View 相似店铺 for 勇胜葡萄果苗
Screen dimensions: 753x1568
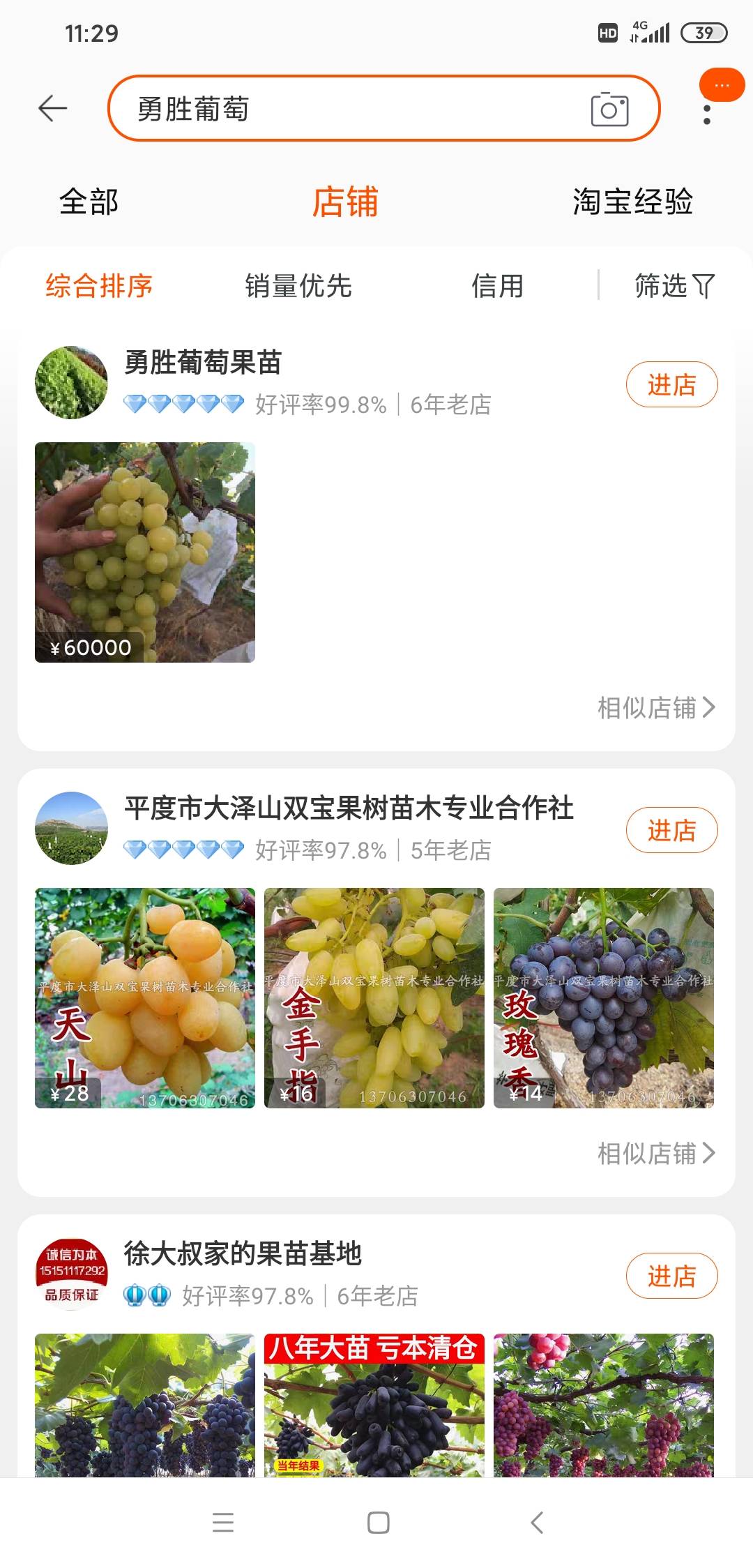(655, 707)
